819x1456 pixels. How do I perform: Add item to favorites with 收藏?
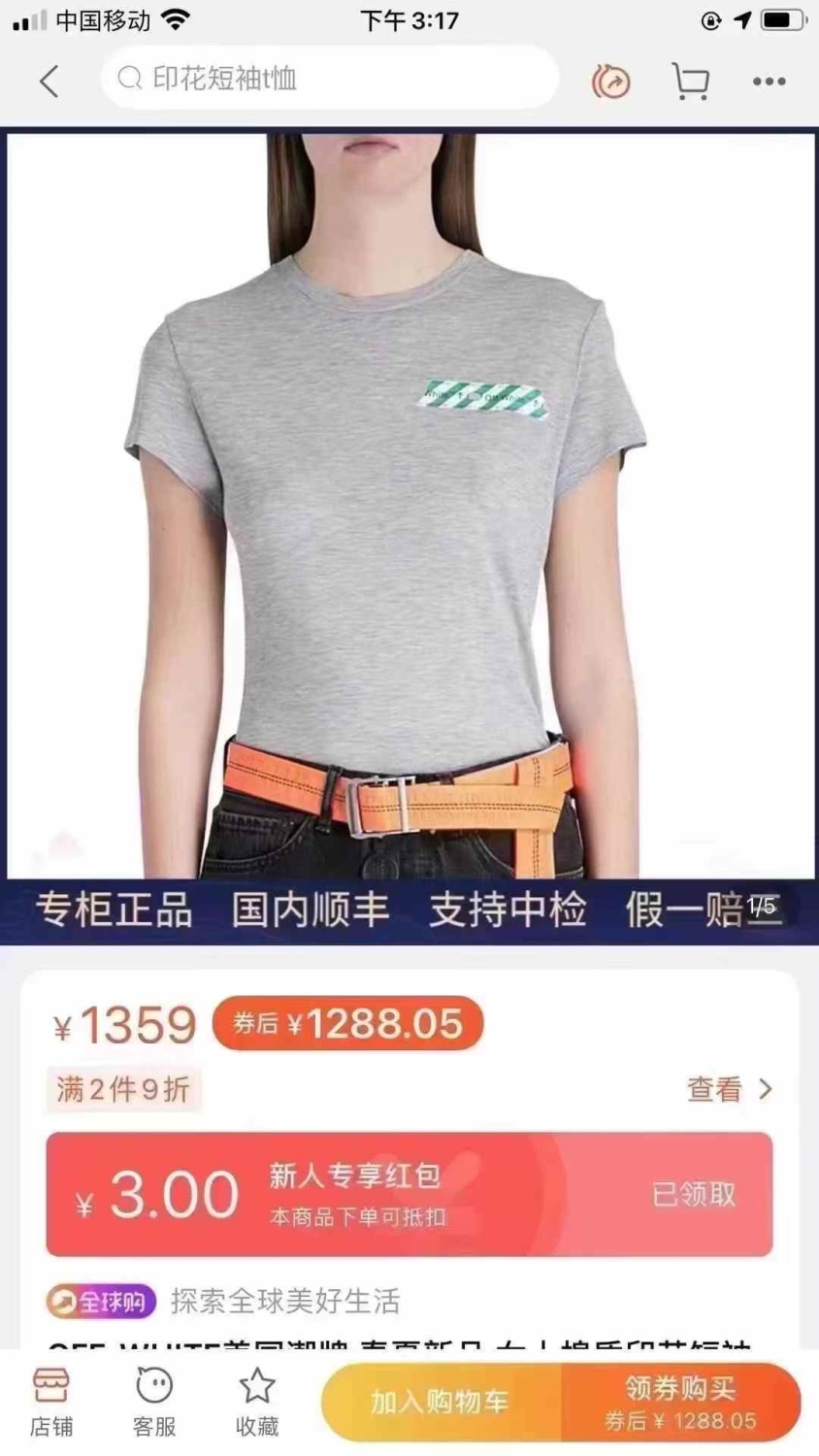257,1402
